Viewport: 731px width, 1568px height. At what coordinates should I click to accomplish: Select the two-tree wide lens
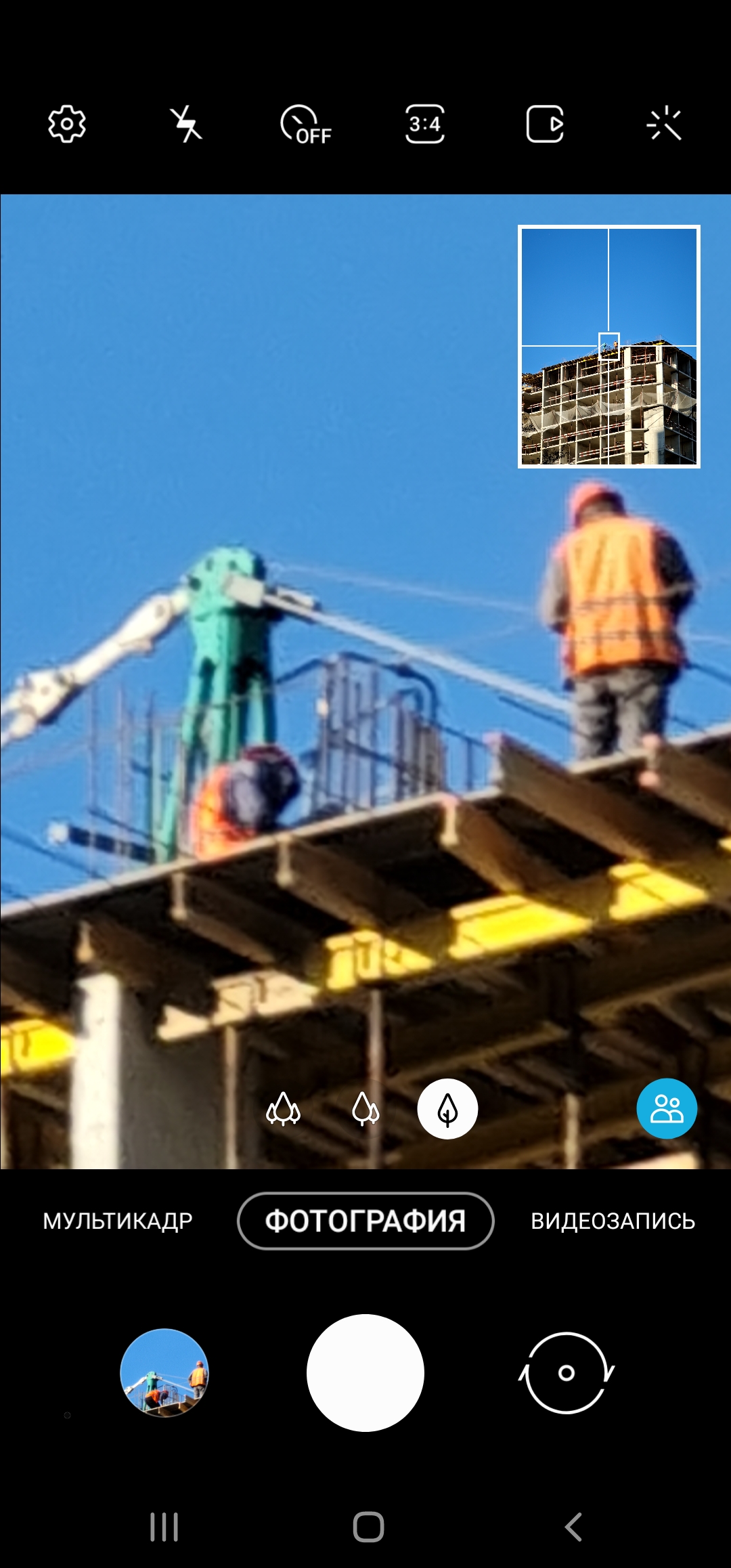coord(365,1109)
